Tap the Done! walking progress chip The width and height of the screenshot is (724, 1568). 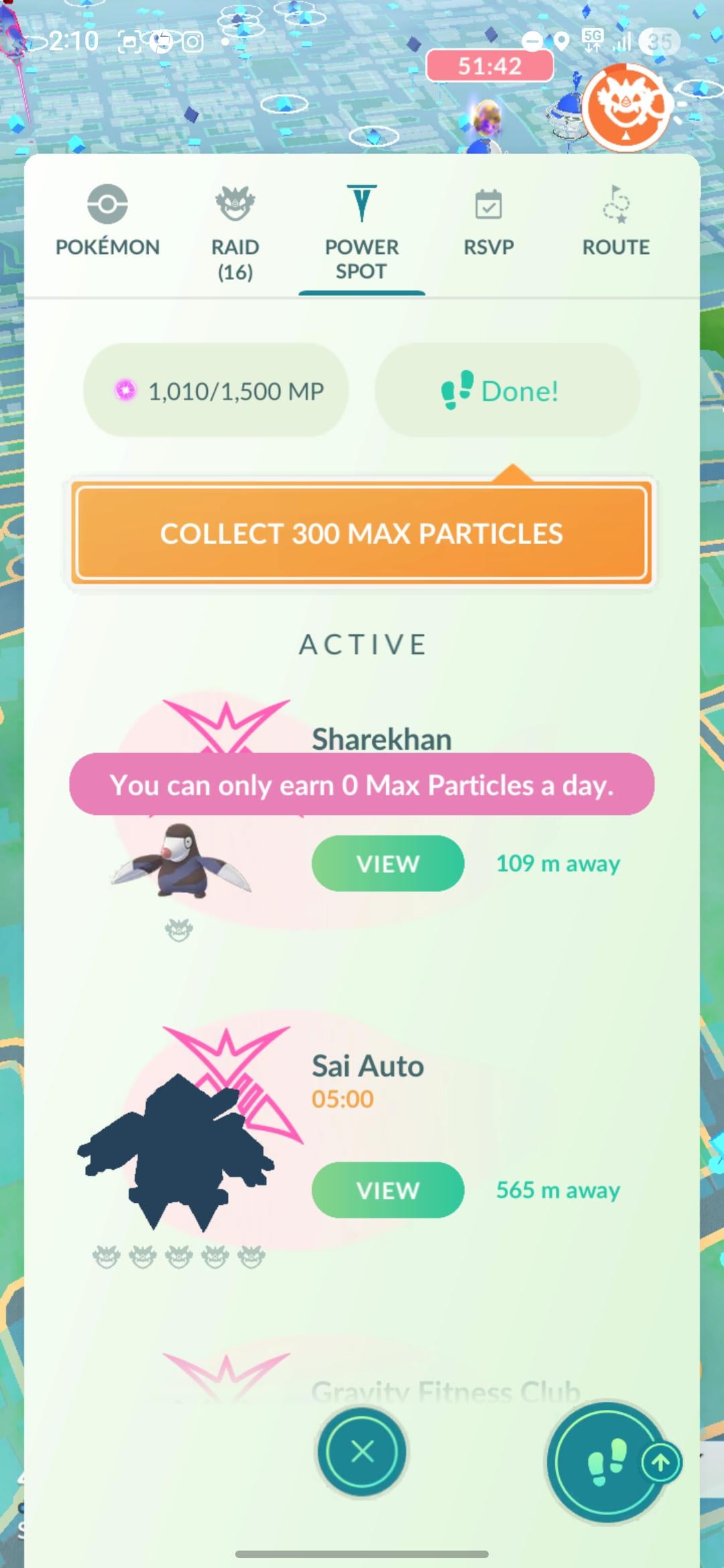click(x=507, y=391)
